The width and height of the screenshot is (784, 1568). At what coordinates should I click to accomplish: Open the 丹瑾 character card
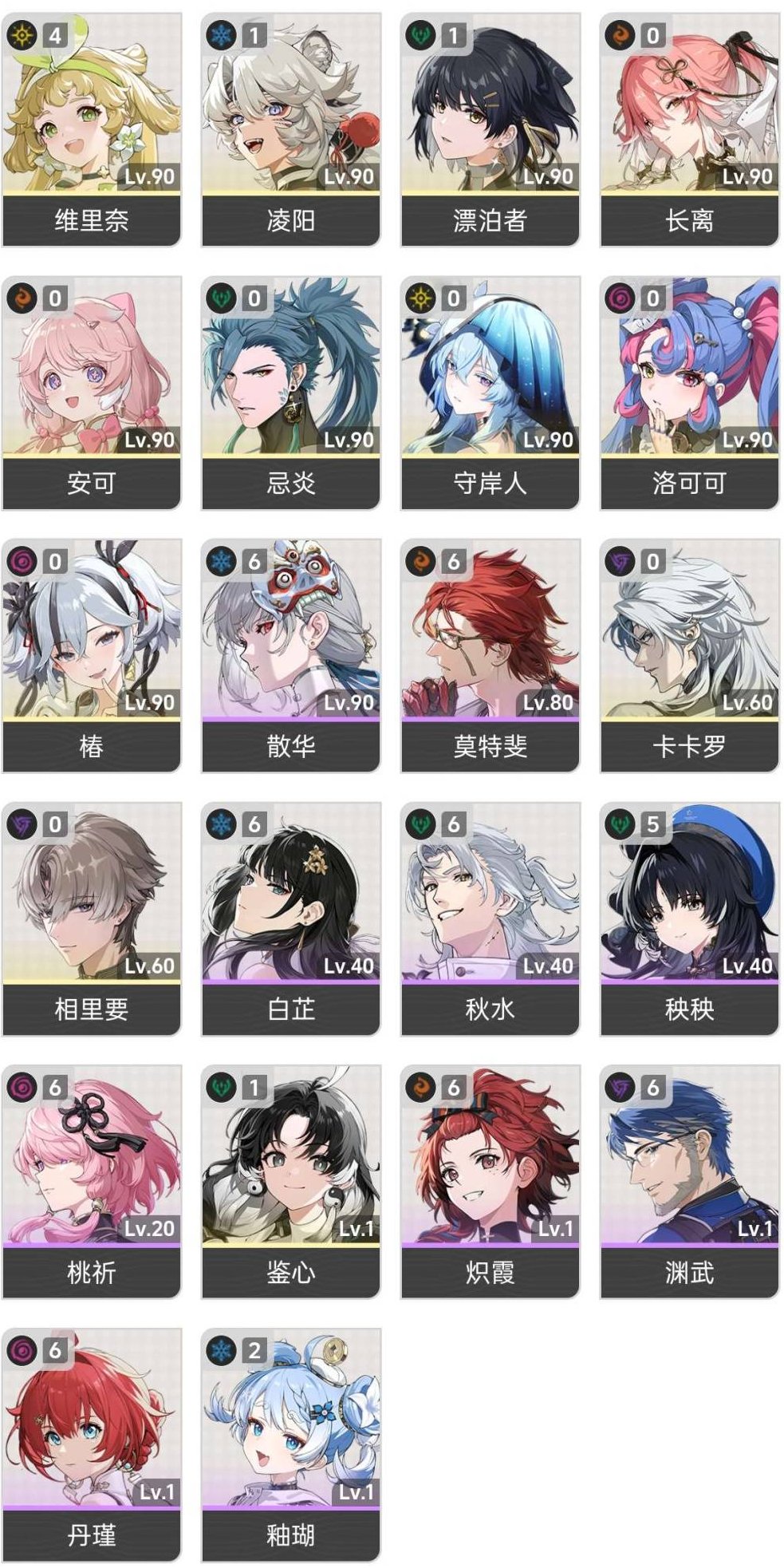pos(92,1444)
